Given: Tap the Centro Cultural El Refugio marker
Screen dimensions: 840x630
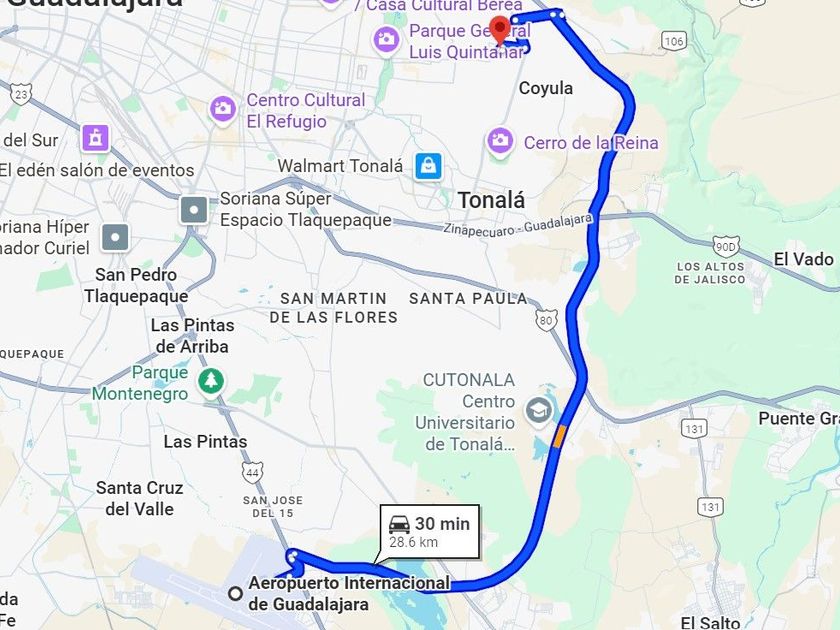Looking at the screenshot, I should 222,109.
